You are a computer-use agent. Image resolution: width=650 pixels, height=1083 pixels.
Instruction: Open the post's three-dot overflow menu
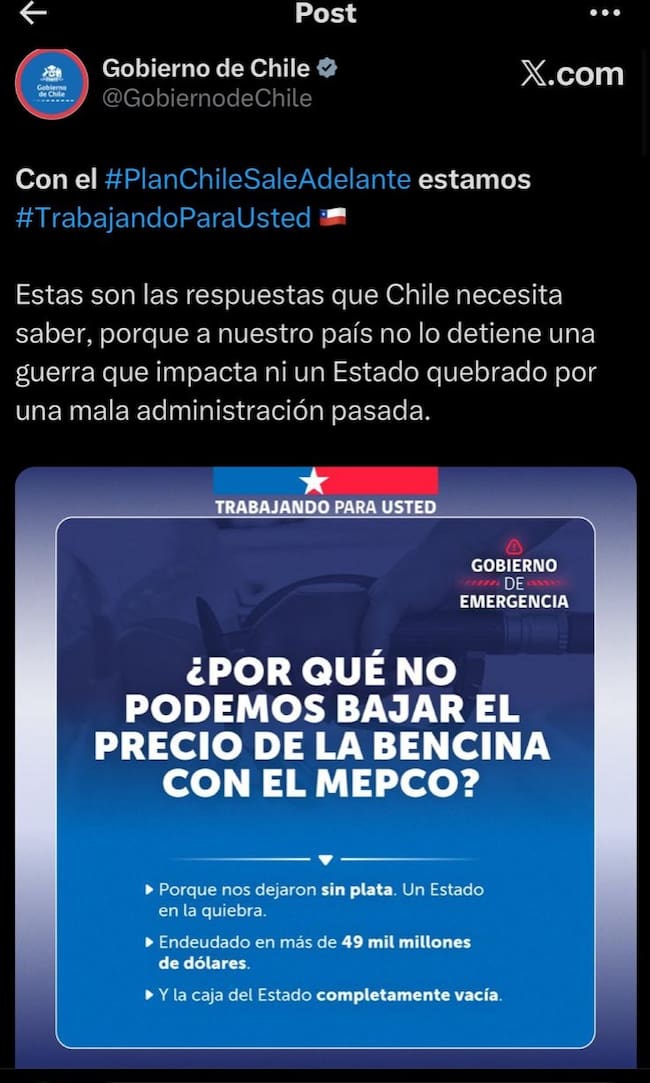coord(605,13)
